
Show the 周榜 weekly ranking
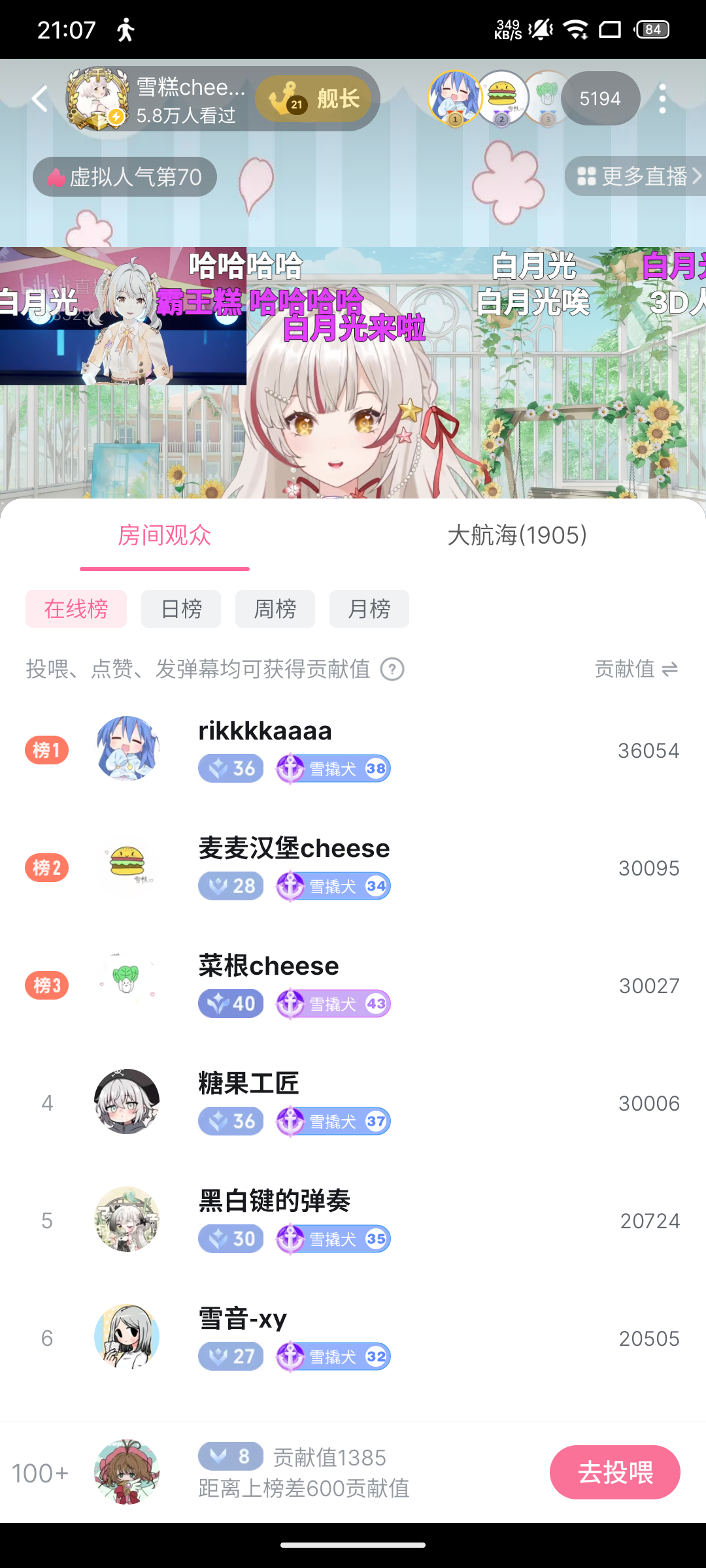[275, 609]
